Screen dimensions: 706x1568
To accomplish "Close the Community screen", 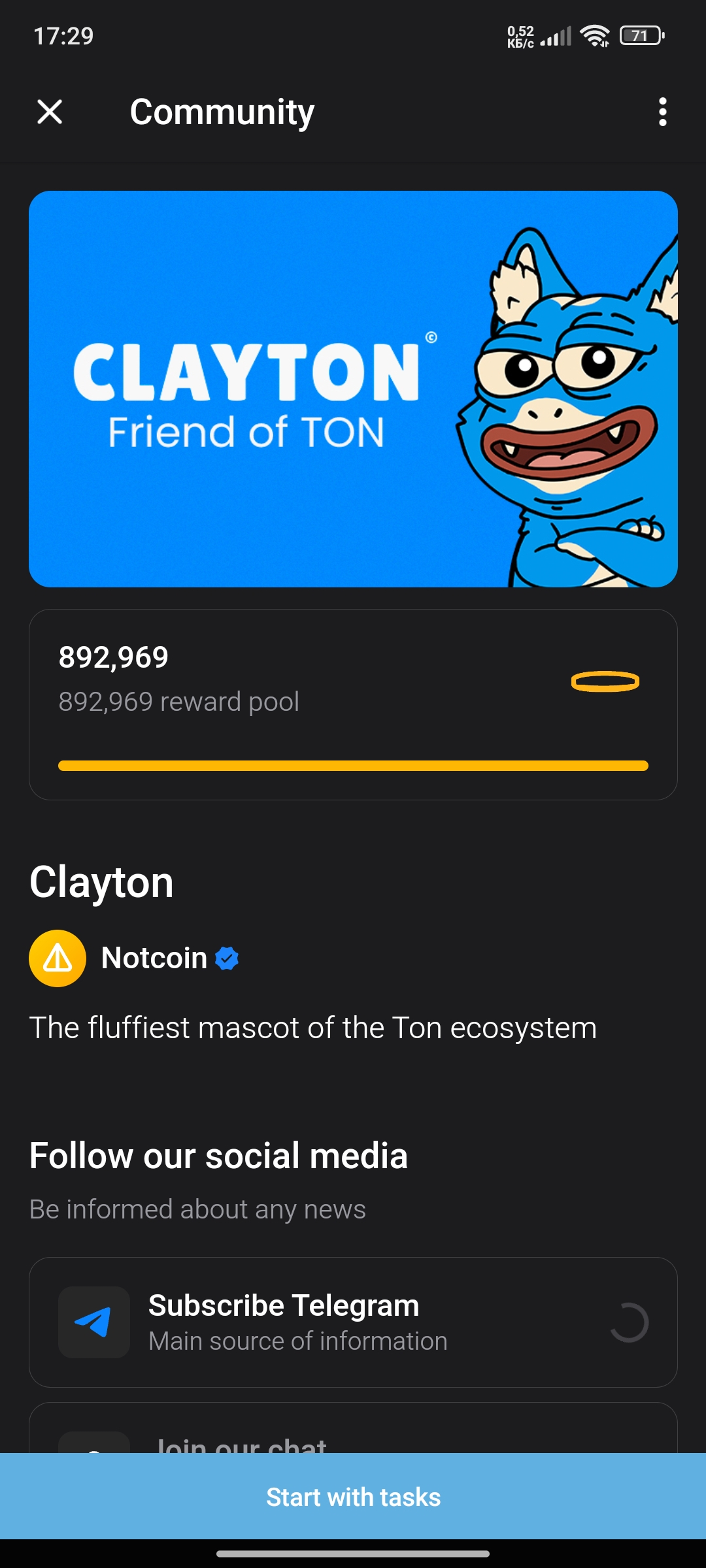I will 50,112.
